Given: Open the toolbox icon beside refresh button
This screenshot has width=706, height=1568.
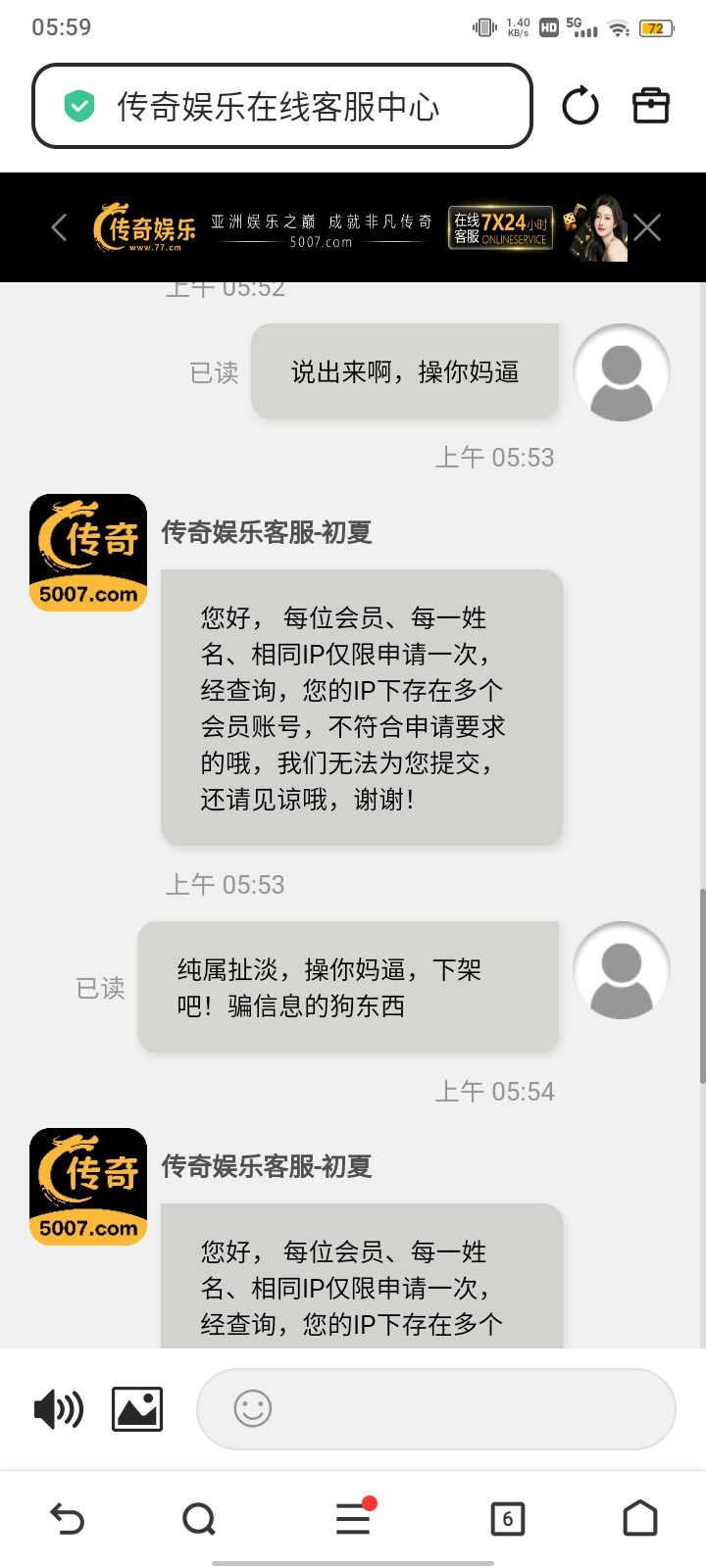Looking at the screenshot, I should click(650, 105).
